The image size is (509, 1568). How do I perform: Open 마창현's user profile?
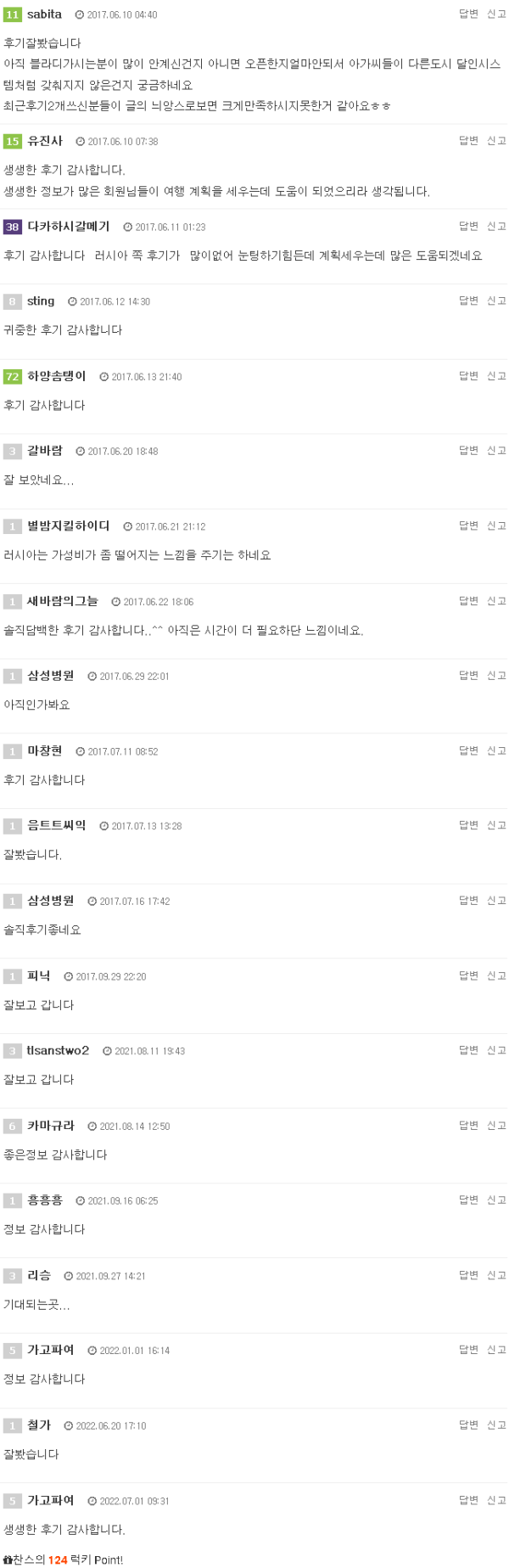[44, 750]
